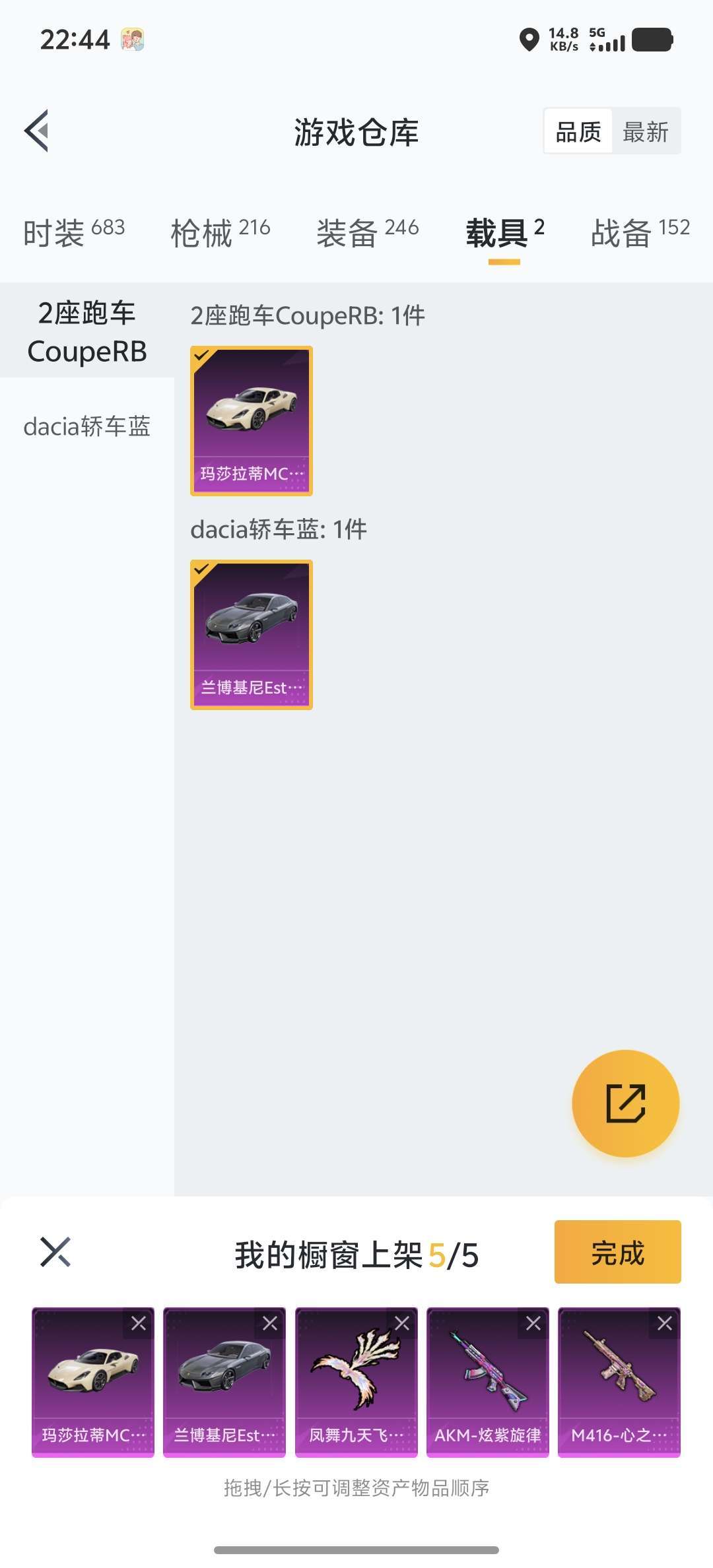Sort items by 最新

coord(646,131)
